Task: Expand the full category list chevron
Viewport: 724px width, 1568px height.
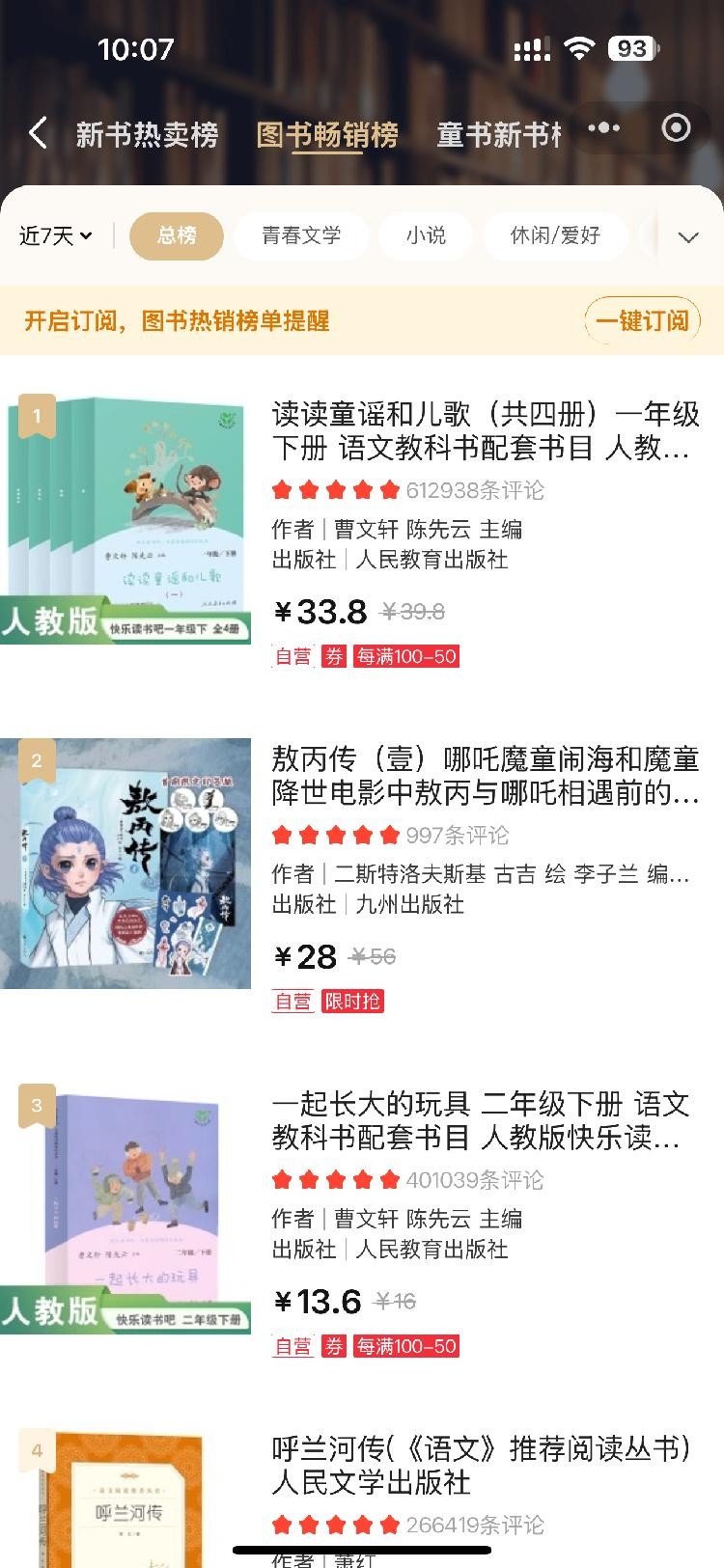Action: (688, 237)
